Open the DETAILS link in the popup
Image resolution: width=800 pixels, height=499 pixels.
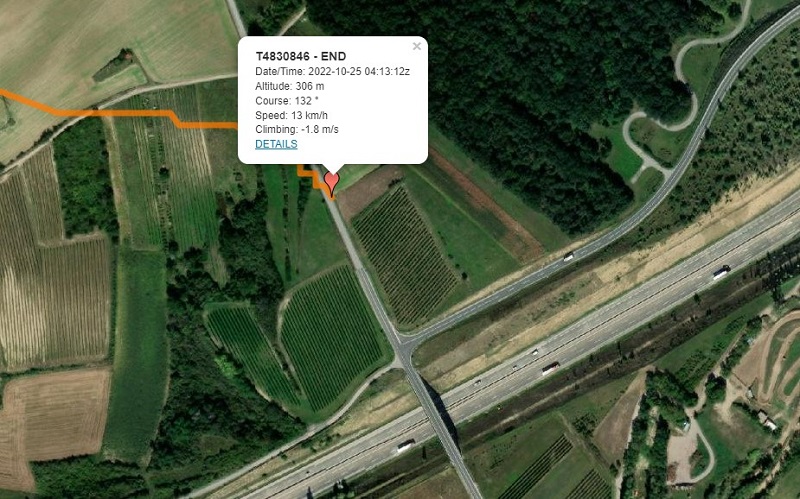click(x=276, y=144)
